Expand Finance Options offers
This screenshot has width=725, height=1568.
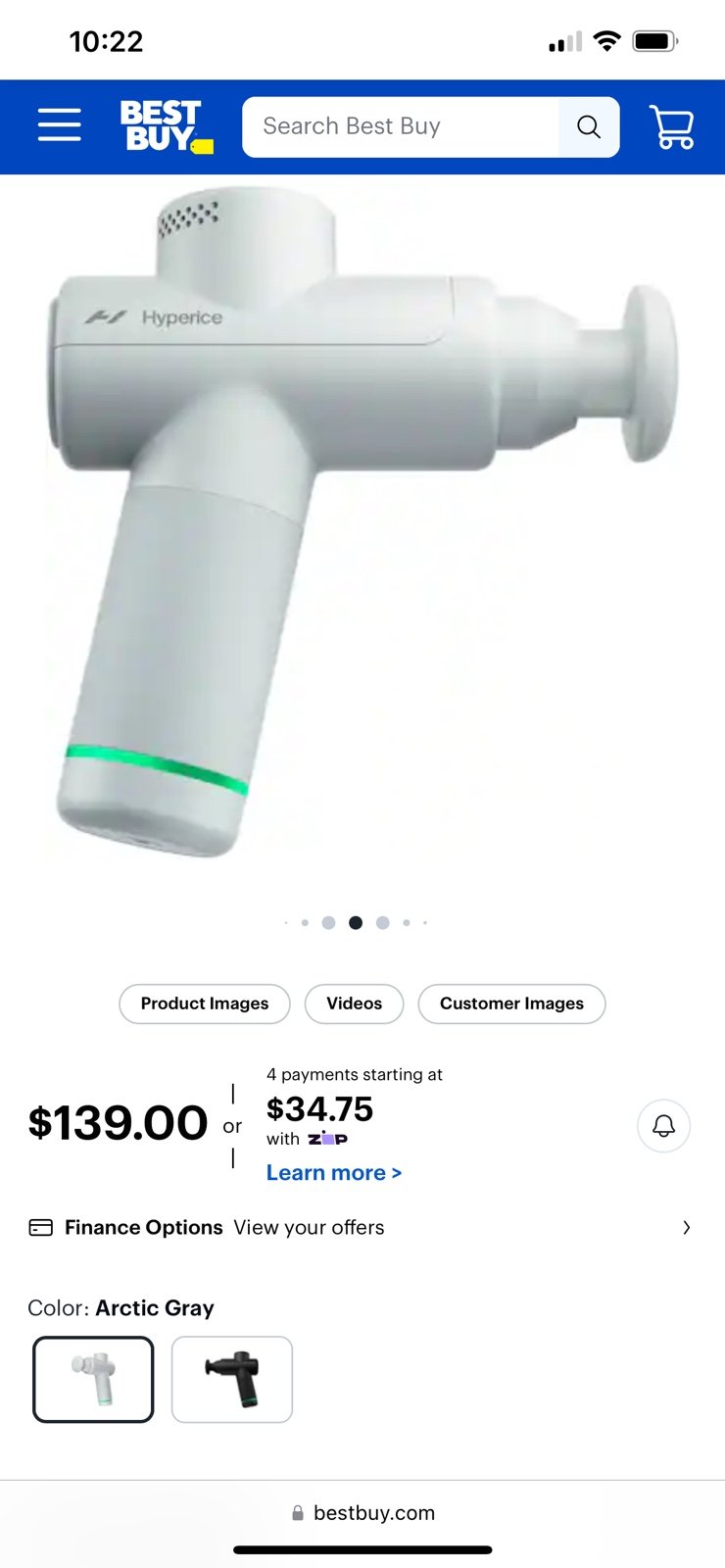click(x=361, y=1228)
